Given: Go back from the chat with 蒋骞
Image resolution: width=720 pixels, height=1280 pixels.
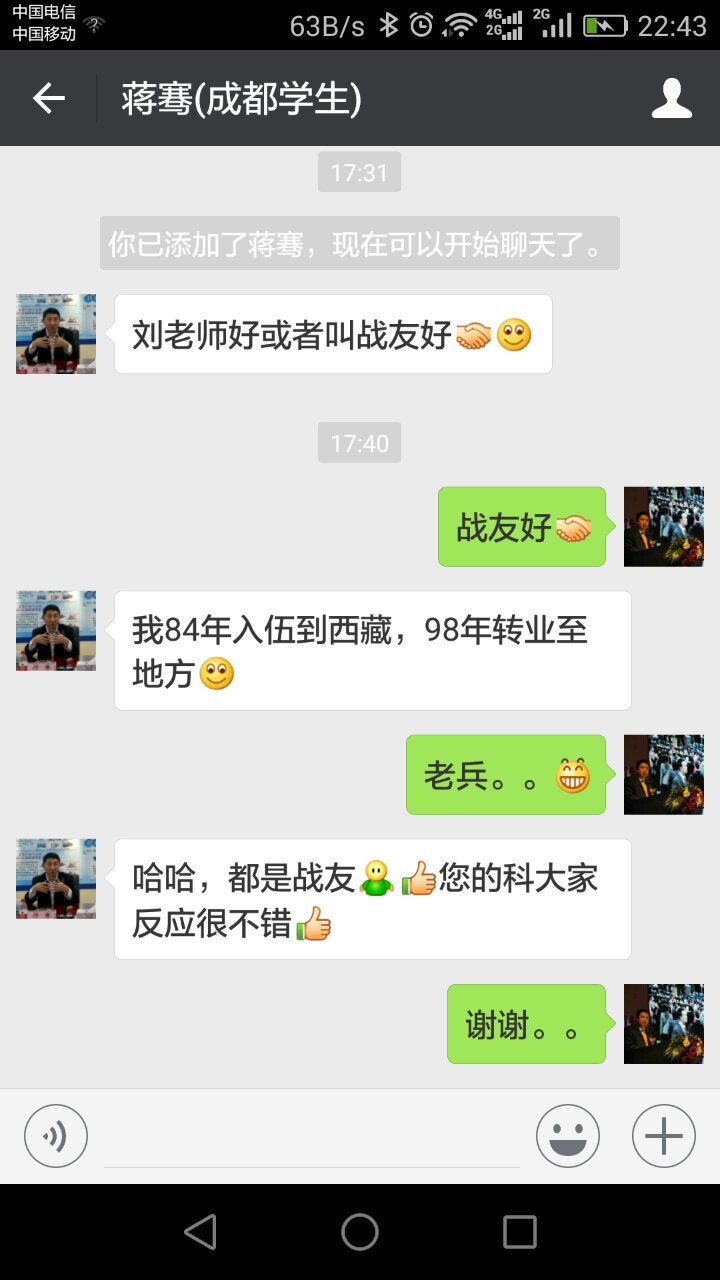Looking at the screenshot, I should (x=48, y=98).
